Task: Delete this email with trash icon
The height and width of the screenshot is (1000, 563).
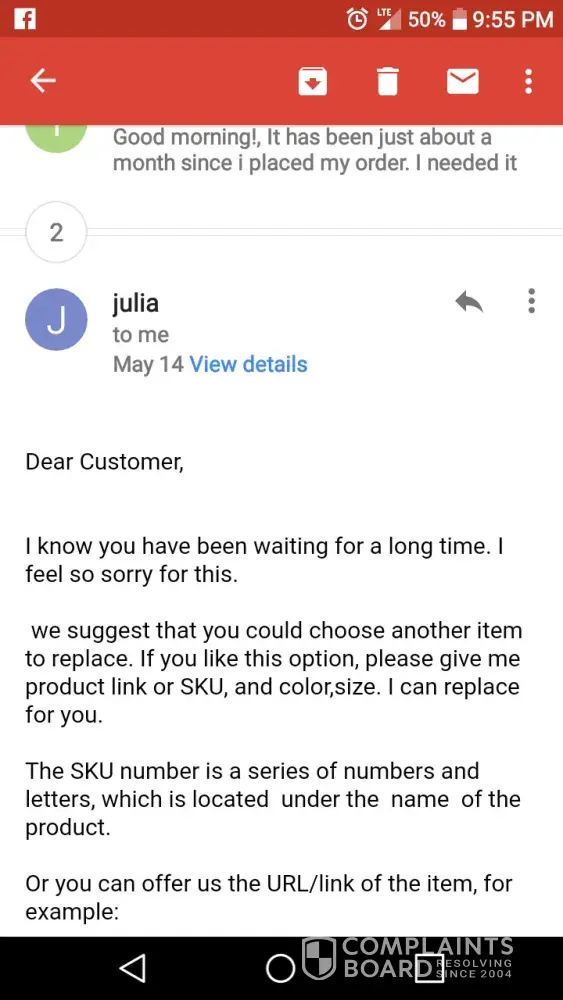Action: (388, 82)
